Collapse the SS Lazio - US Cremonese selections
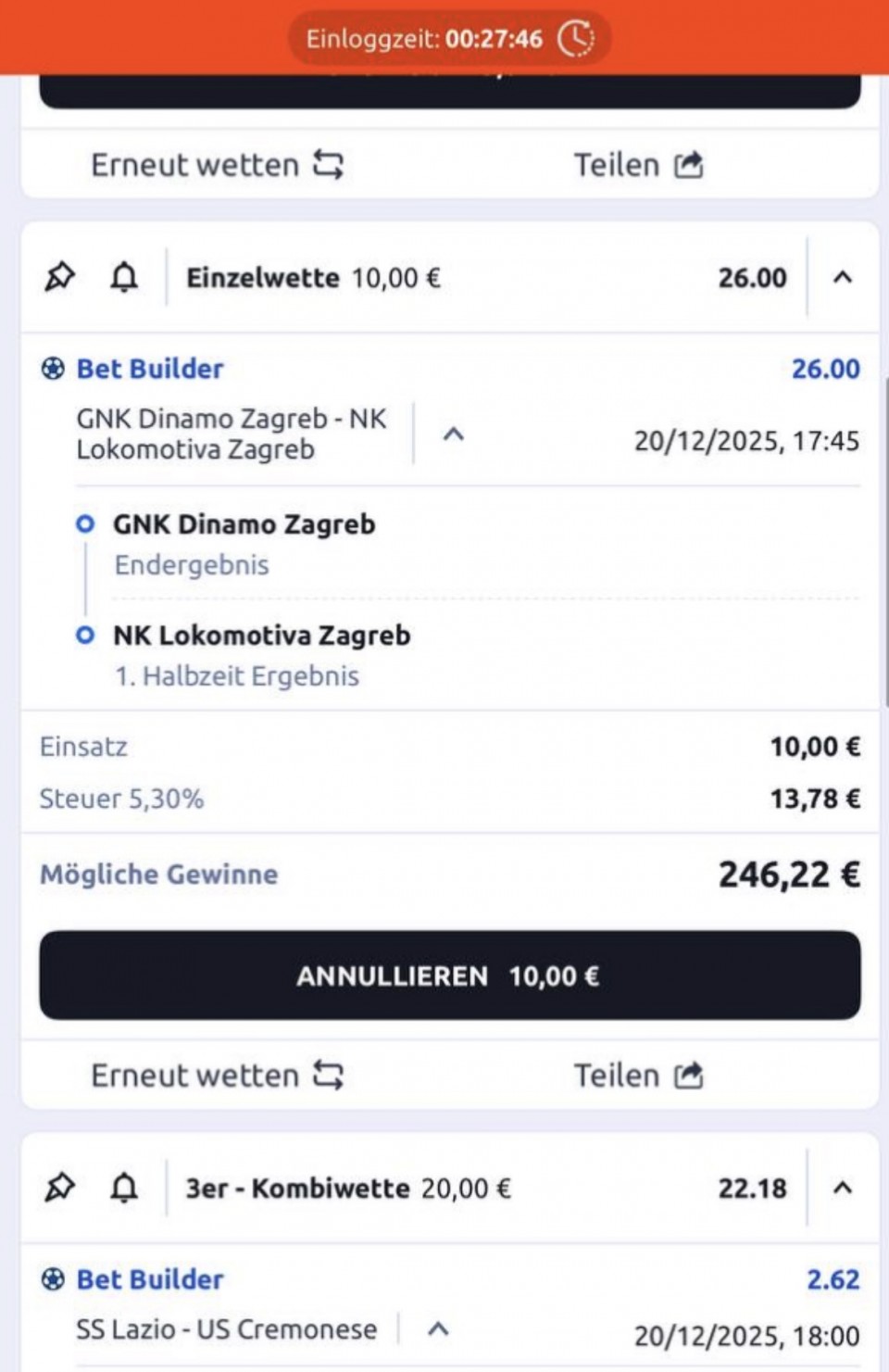This screenshot has width=889, height=1372. click(x=438, y=1329)
